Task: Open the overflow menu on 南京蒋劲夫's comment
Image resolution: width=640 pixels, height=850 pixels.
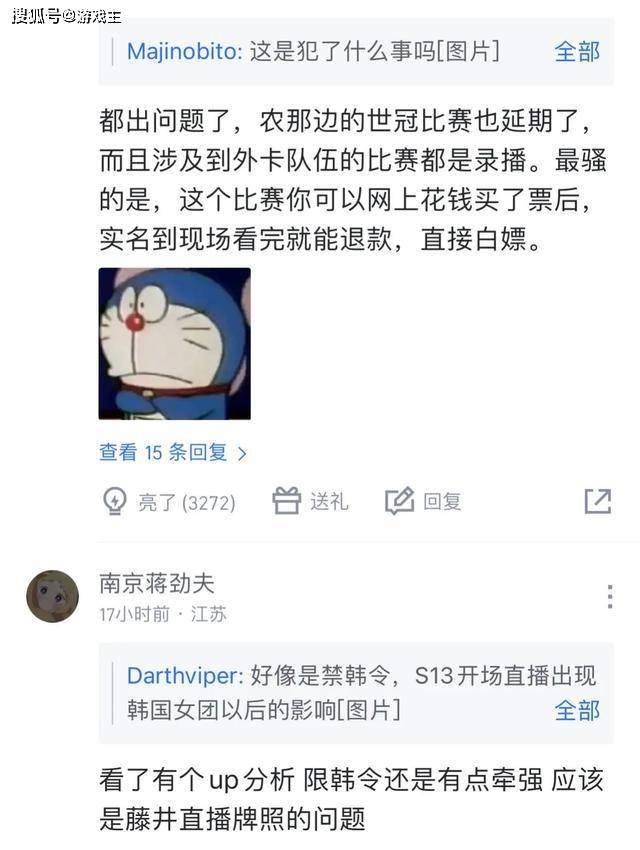Action: tap(609, 597)
